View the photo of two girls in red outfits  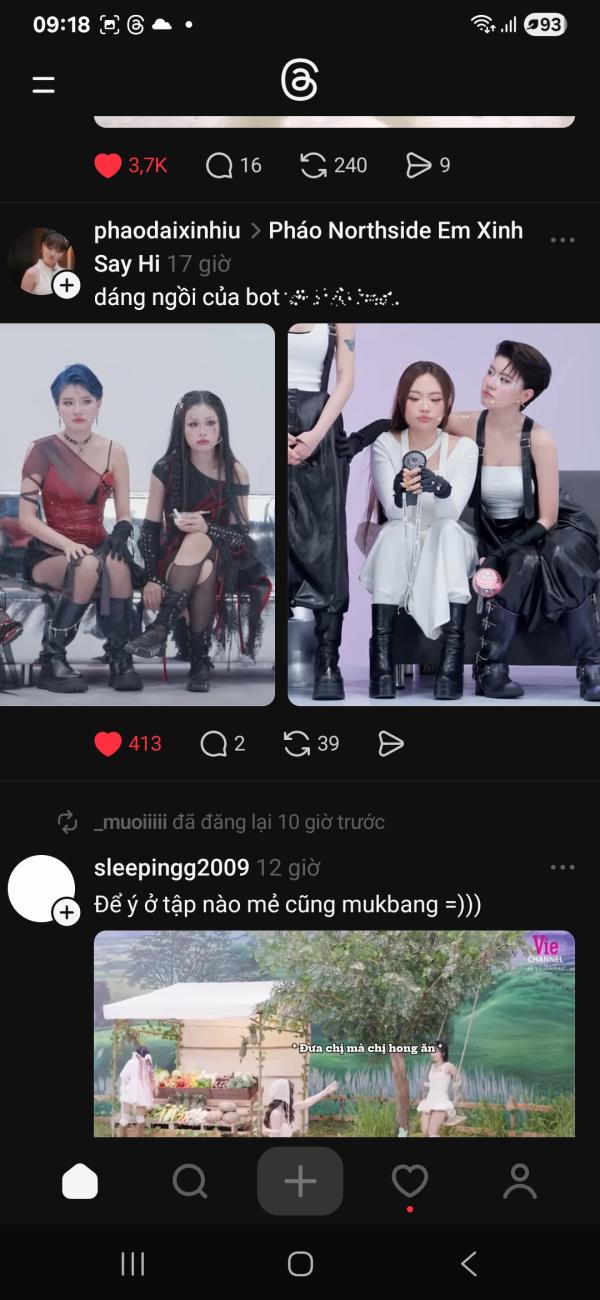click(137, 514)
